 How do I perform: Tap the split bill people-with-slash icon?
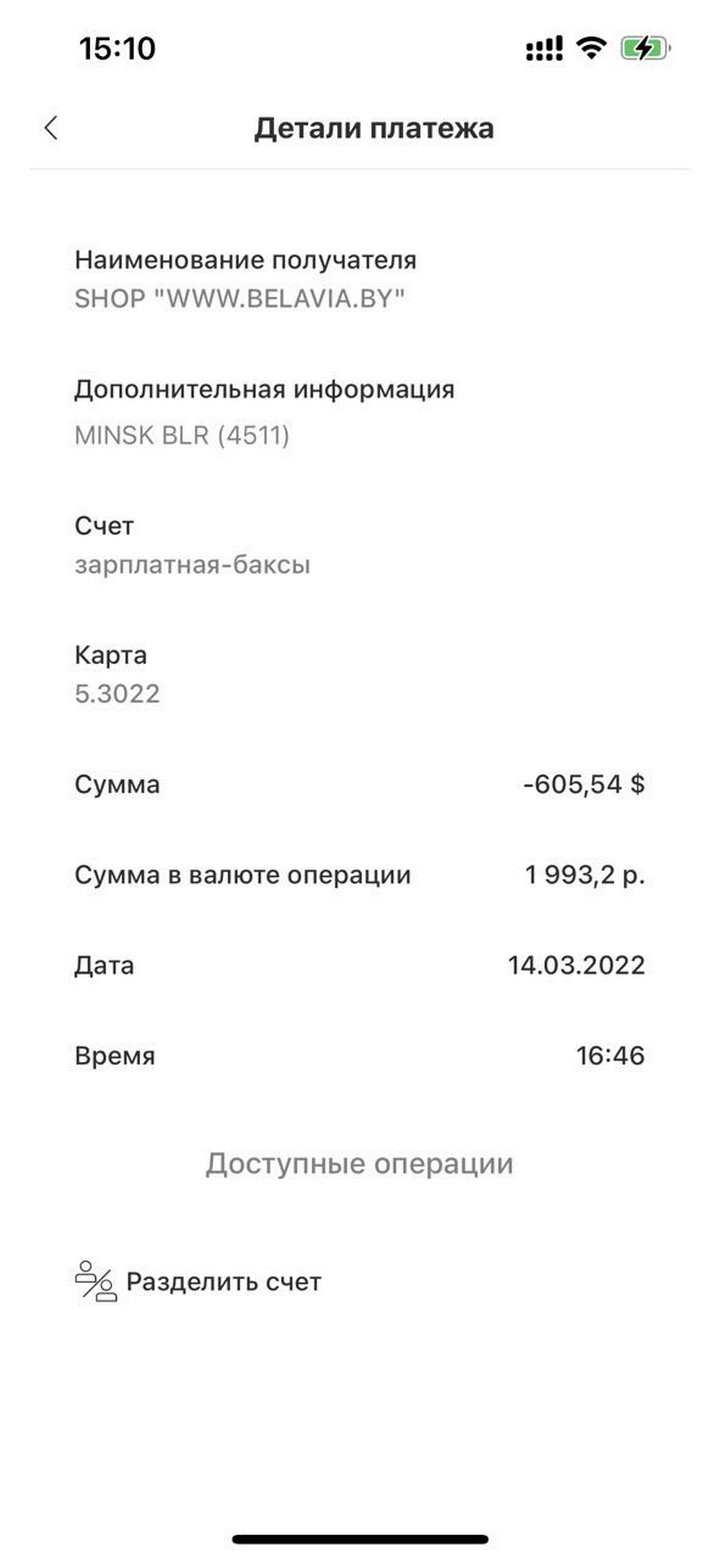coord(94,1280)
